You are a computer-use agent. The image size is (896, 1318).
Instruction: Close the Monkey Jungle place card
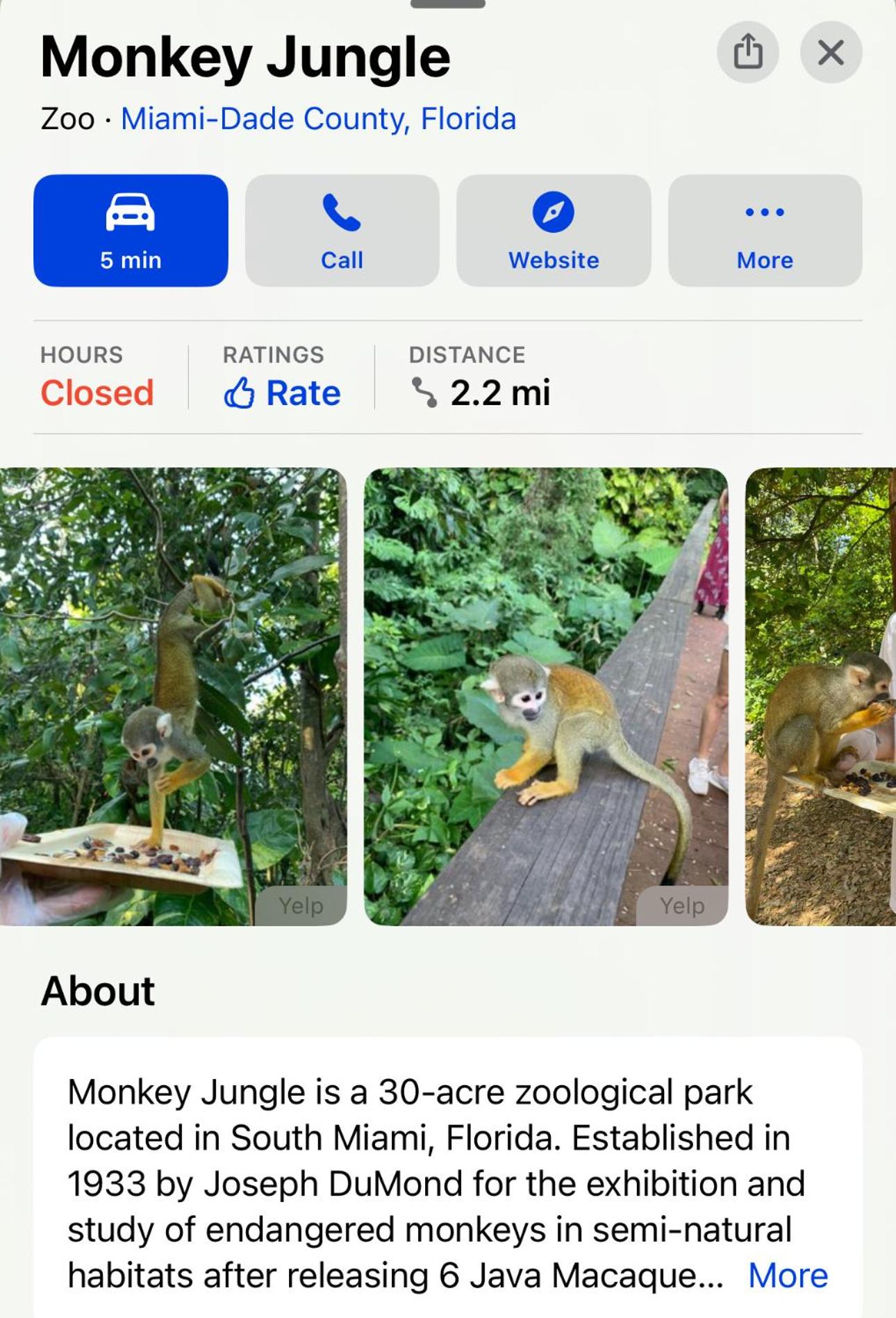pos(831,52)
